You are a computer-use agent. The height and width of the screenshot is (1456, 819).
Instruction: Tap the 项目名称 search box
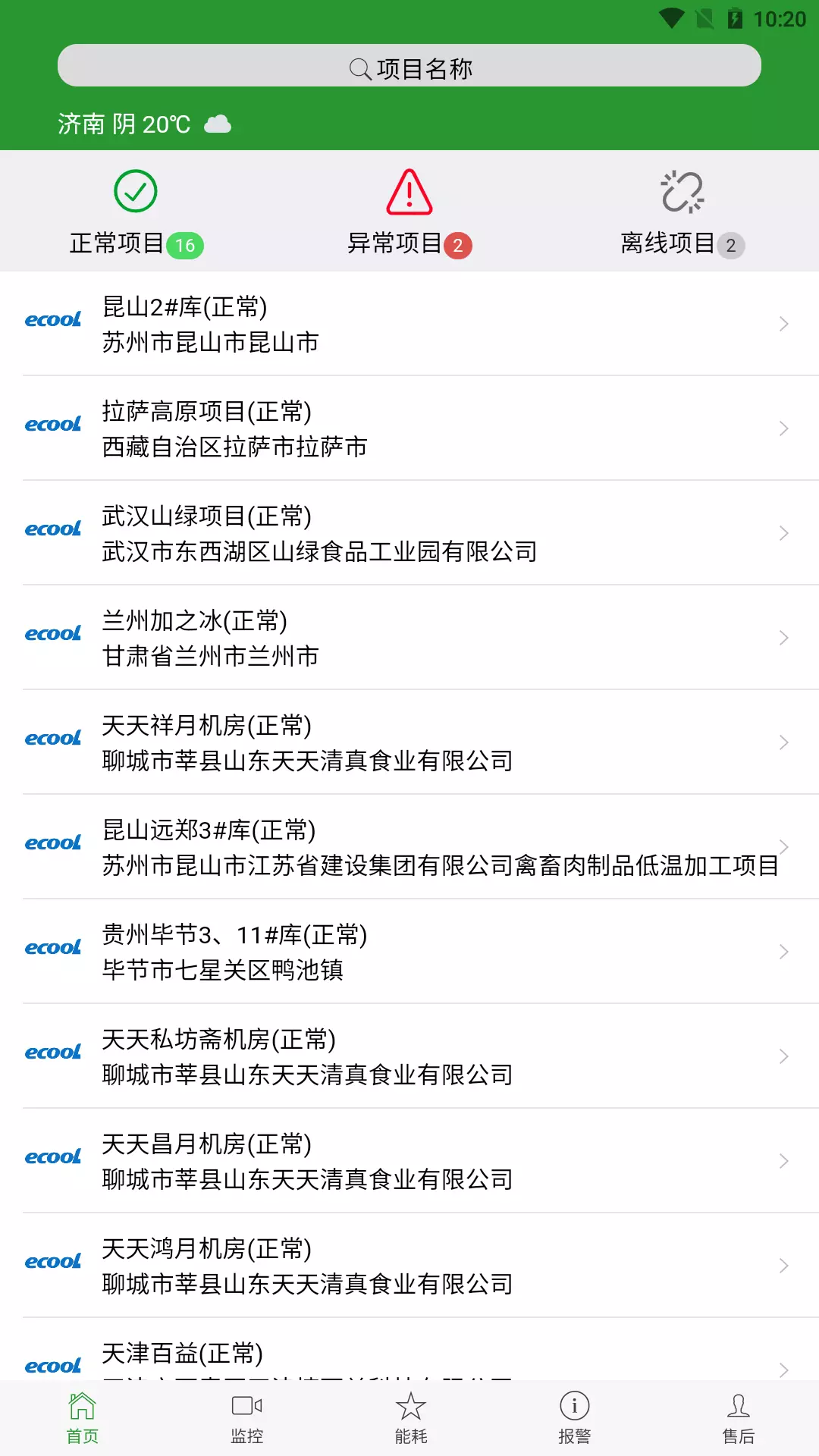point(409,66)
